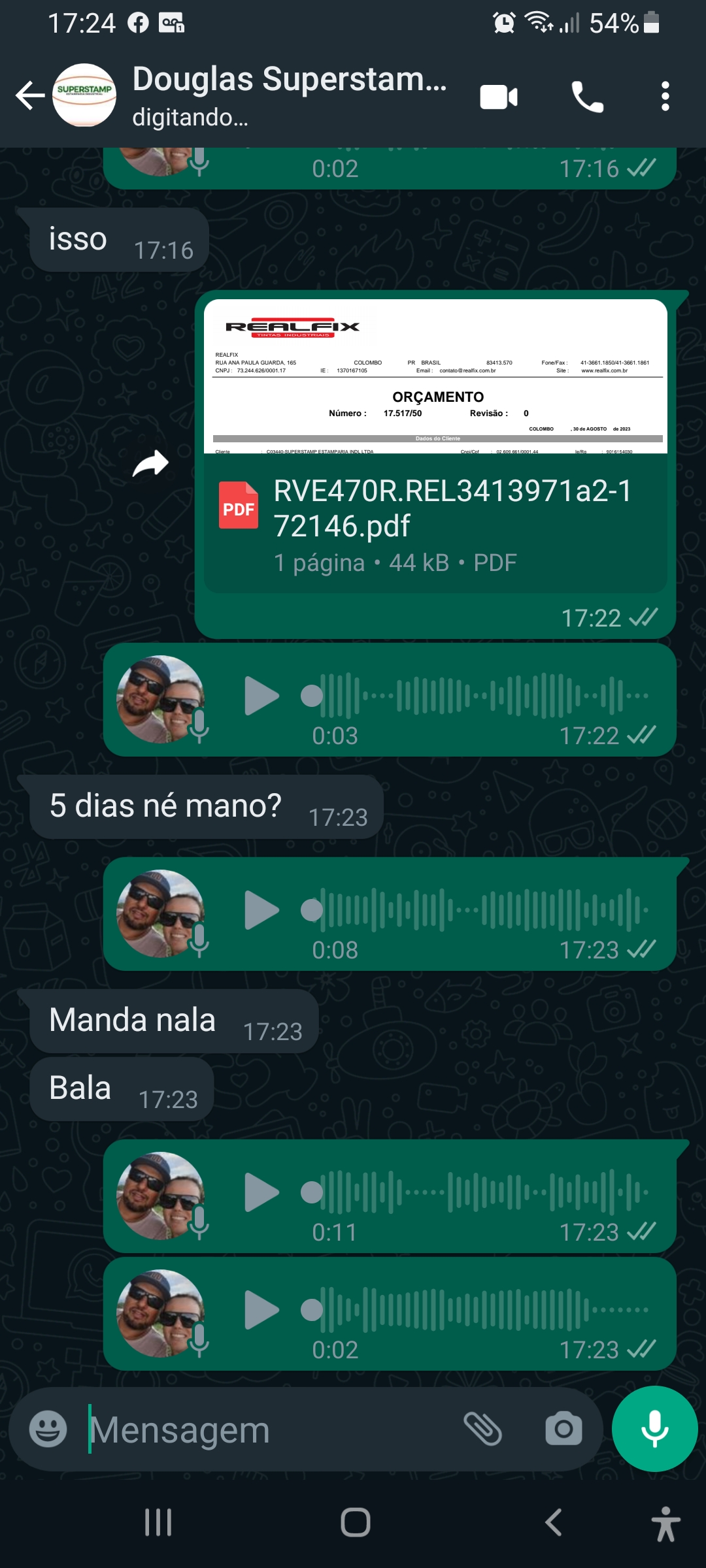Start a video call with Douglas
Image resolution: width=706 pixels, height=1568 pixels.
tap(499, 97)
